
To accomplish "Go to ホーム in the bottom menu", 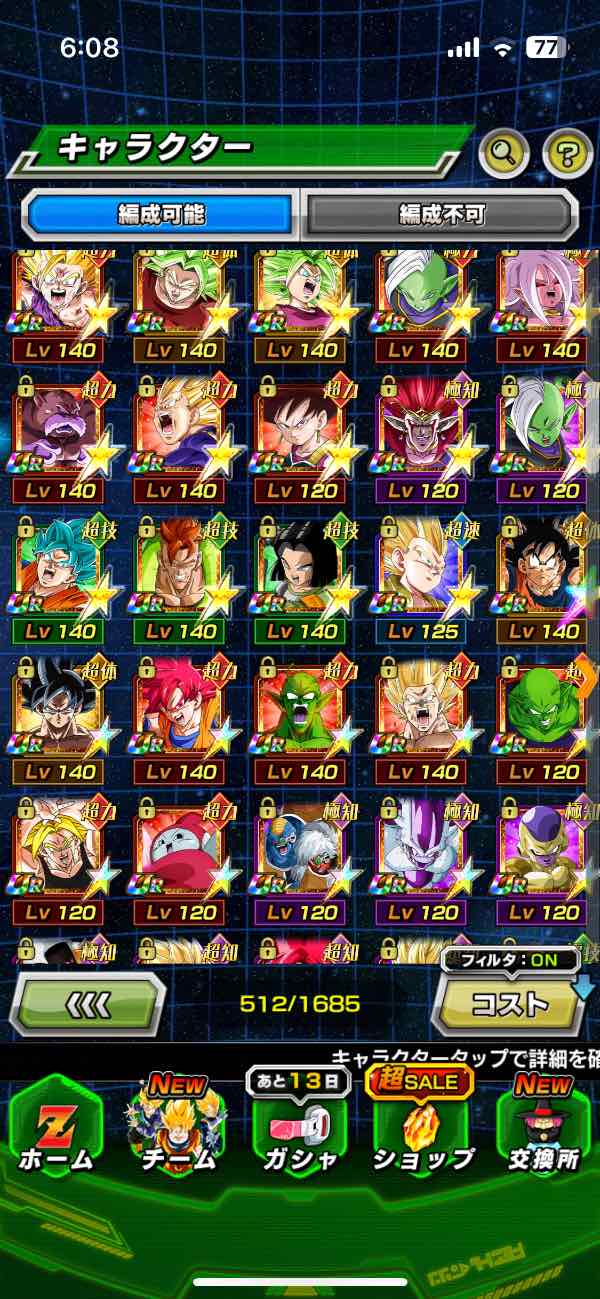I will point(55,1130).
